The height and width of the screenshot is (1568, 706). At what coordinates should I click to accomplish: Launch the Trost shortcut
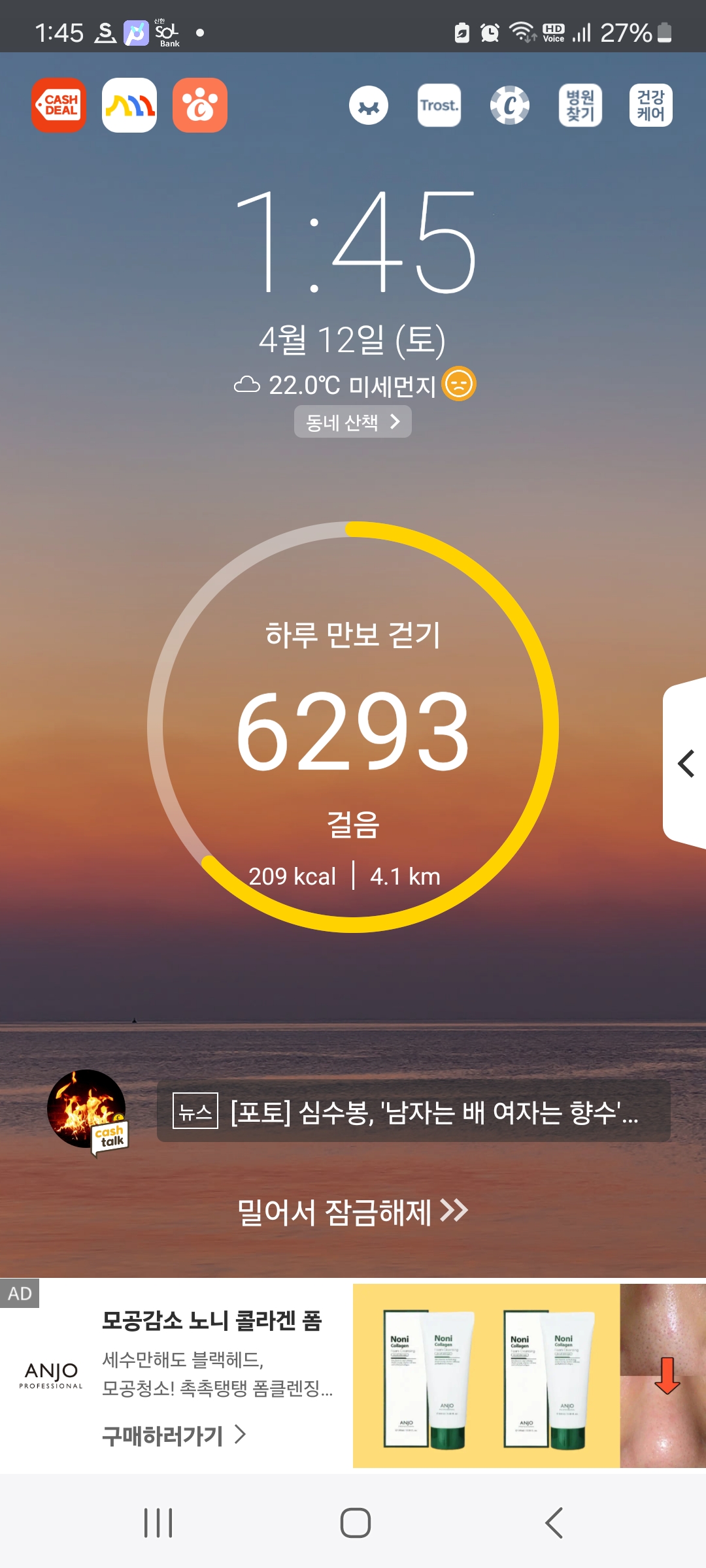439,105
